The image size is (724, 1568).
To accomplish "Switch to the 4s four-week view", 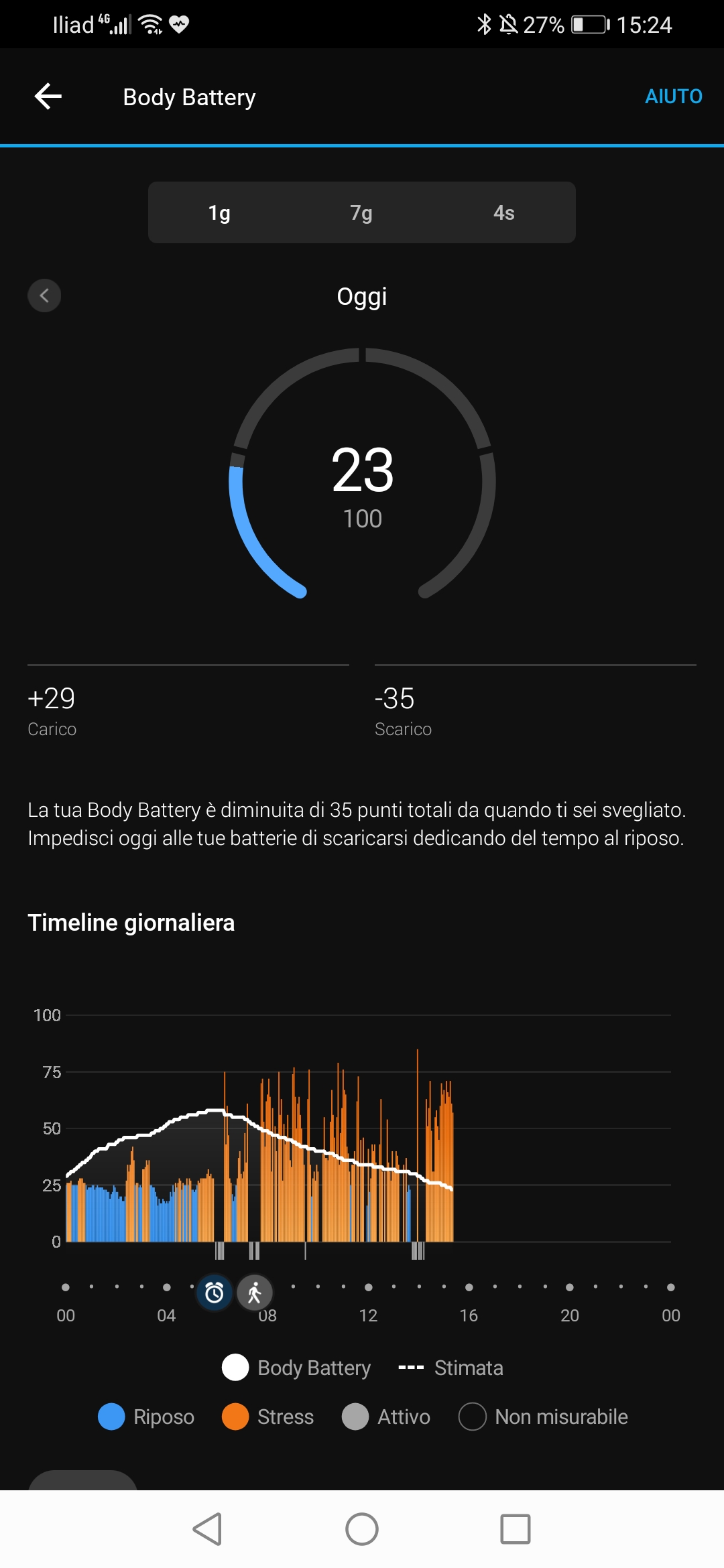I will tap(503, 213).
